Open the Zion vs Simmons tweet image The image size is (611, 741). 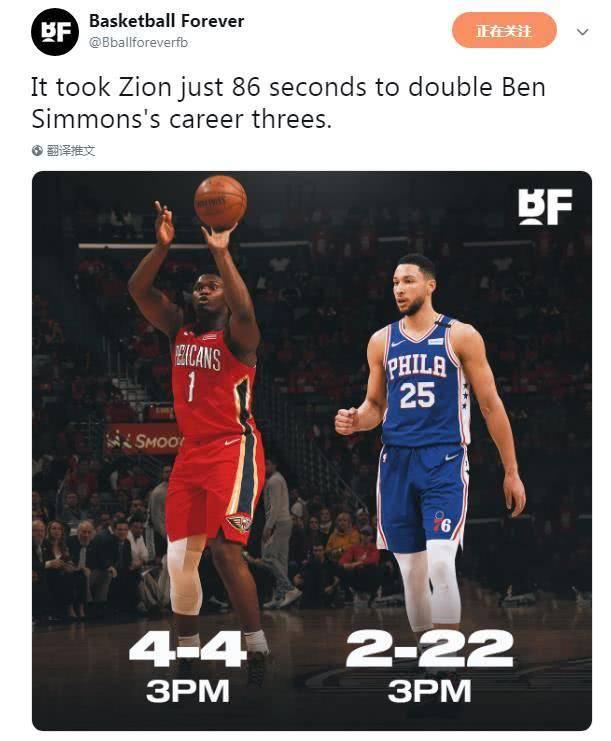point(310,450)
